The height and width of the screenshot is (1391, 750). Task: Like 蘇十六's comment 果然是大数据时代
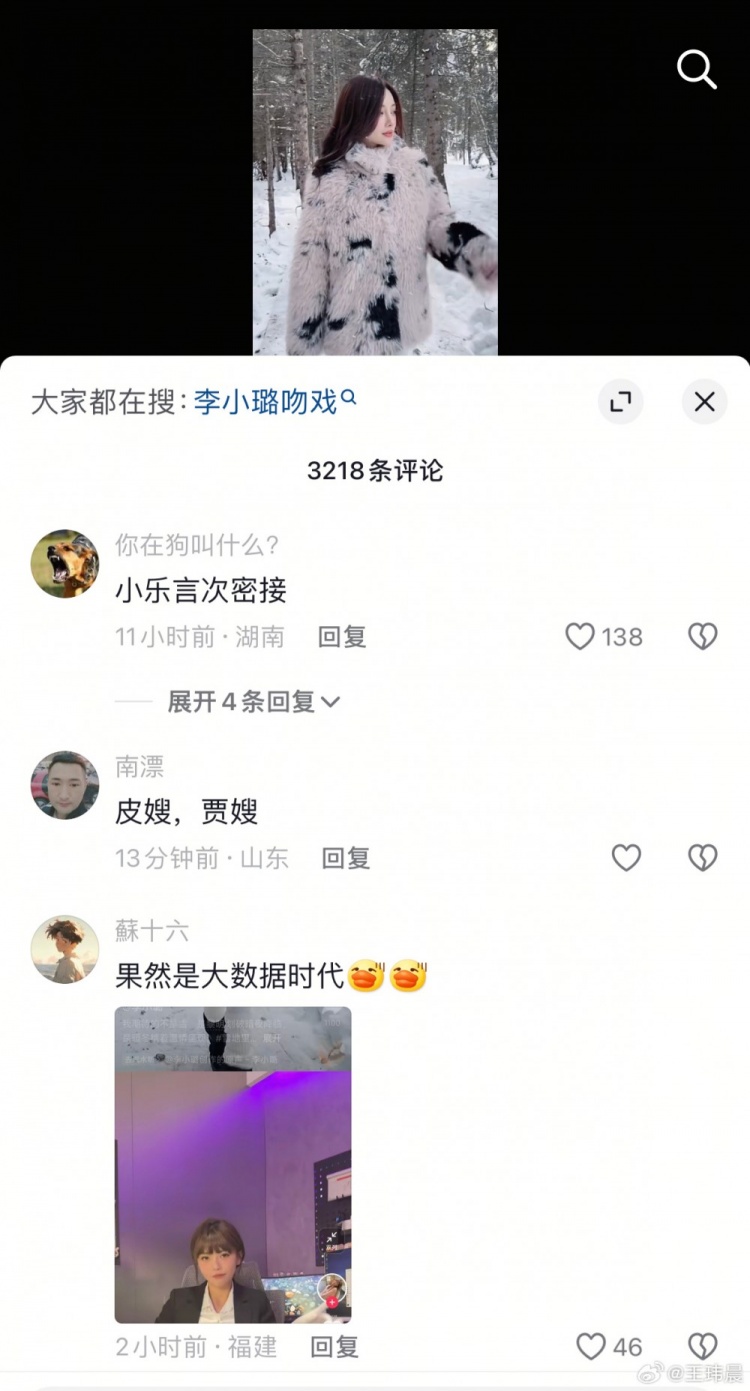[592, 1347]
